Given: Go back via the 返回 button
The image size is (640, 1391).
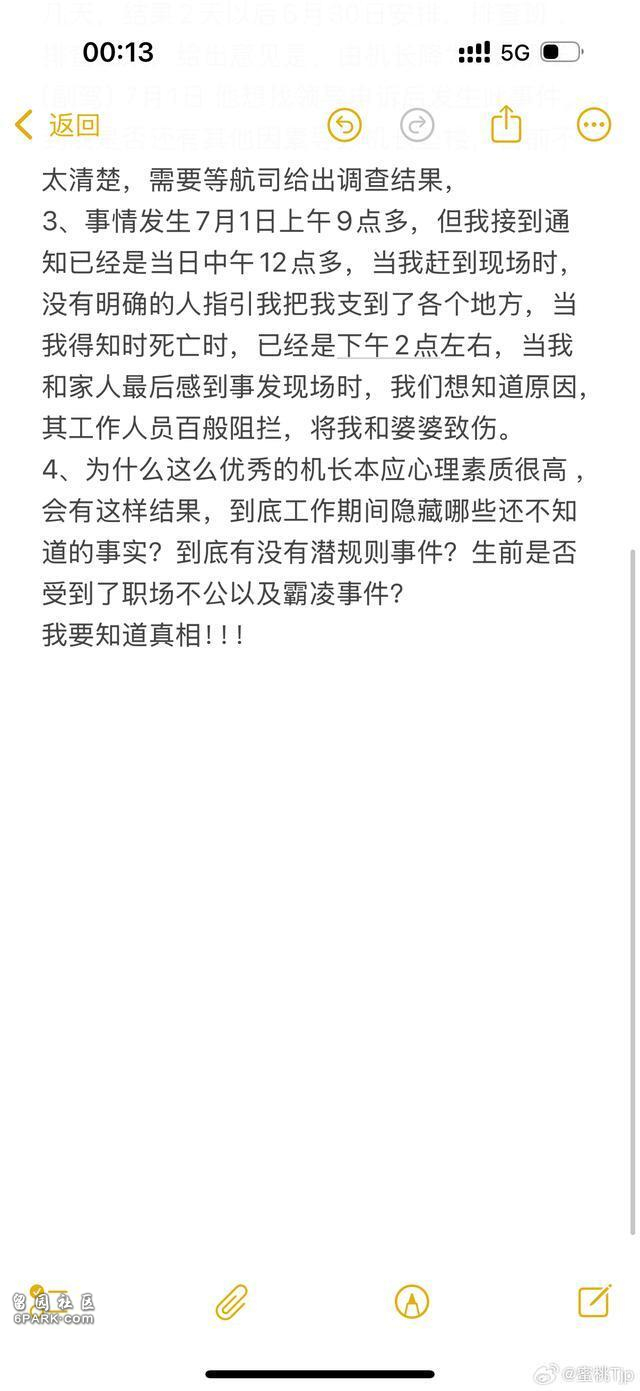Looking at the screenshot, I should pyautogui.click(x=58, y=125).
